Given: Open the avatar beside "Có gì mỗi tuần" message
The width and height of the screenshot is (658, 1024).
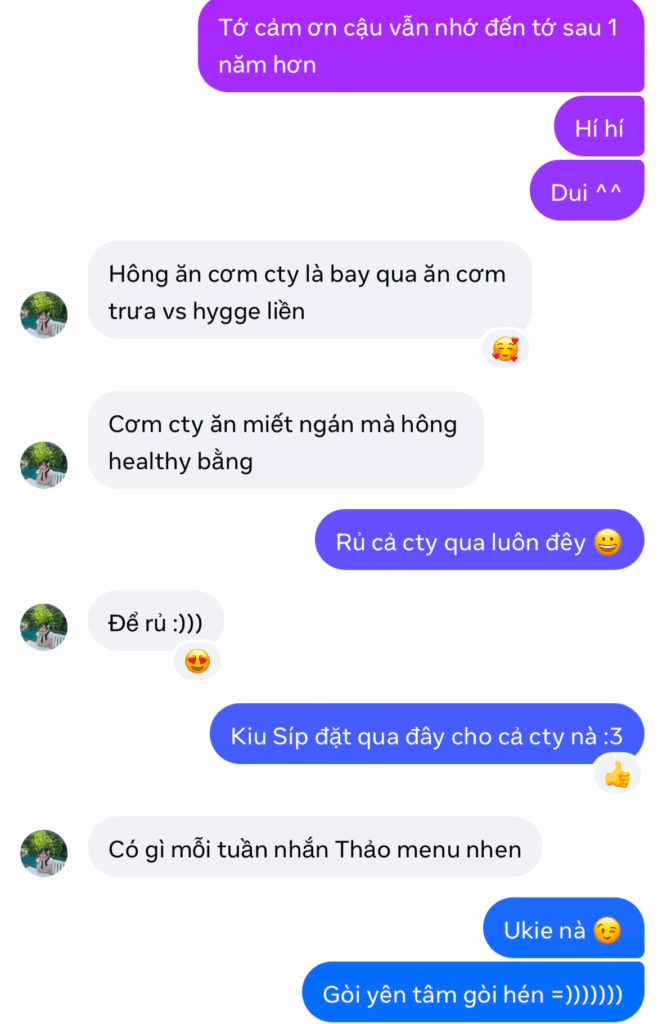Looking at the screenshot, I should click(44, 853).
